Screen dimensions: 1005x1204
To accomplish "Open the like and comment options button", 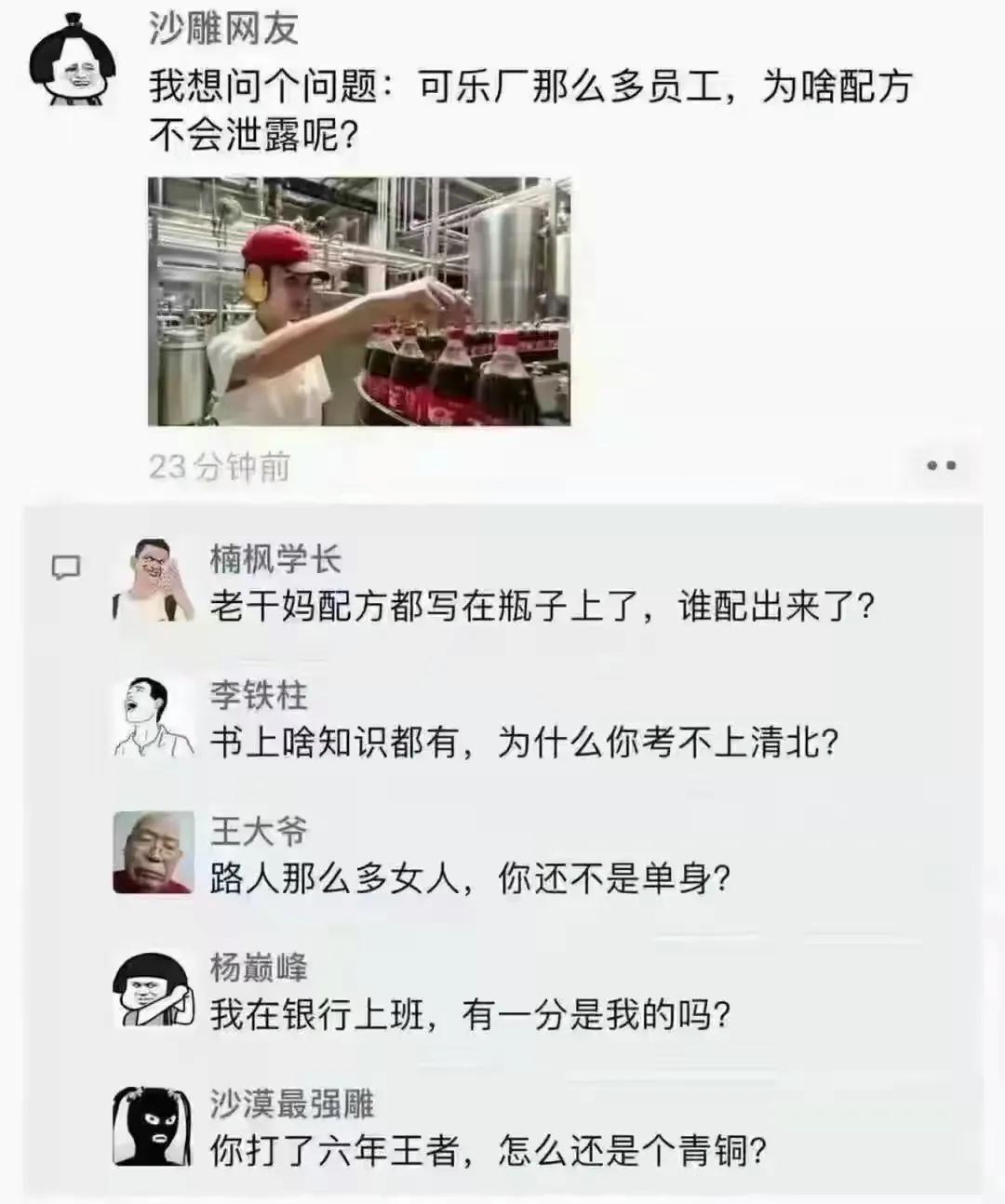I will coord(941,465).
